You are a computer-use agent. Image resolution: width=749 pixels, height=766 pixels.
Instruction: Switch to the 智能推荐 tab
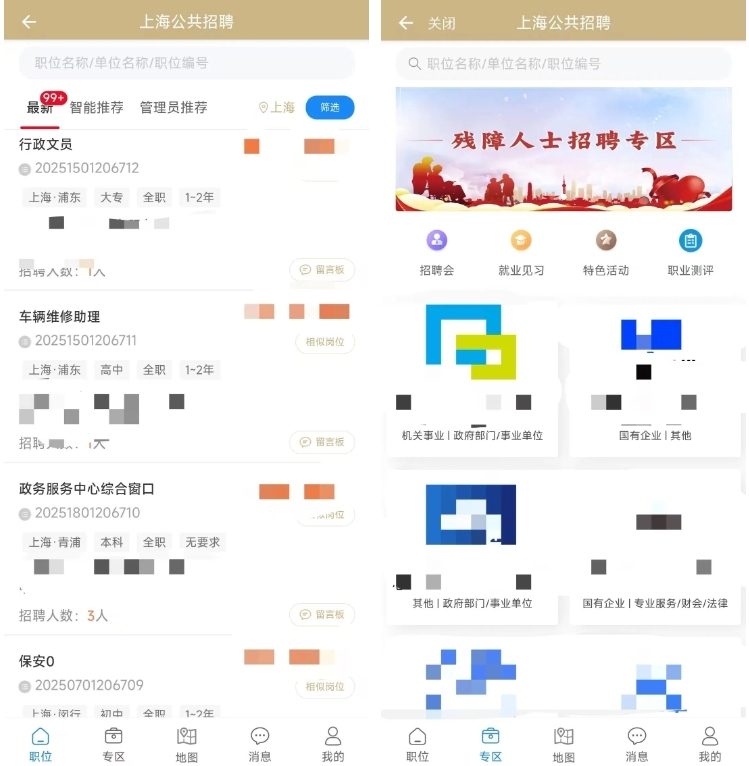pos(96,107)
